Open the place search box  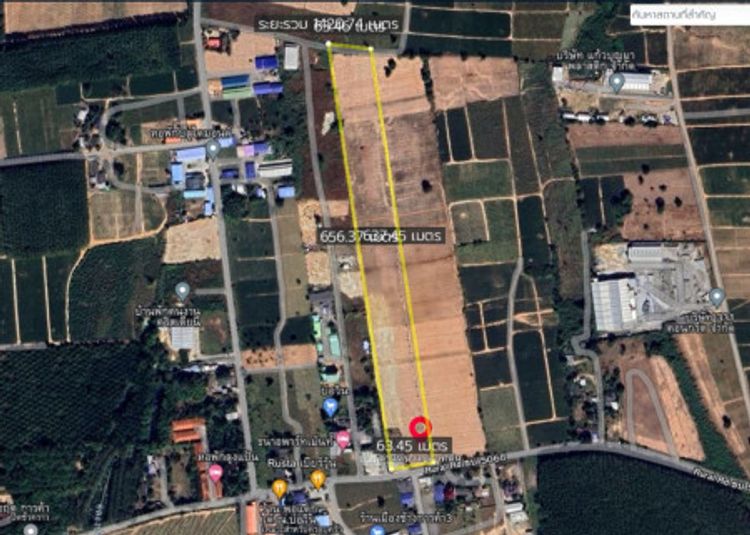pos(688,13)
